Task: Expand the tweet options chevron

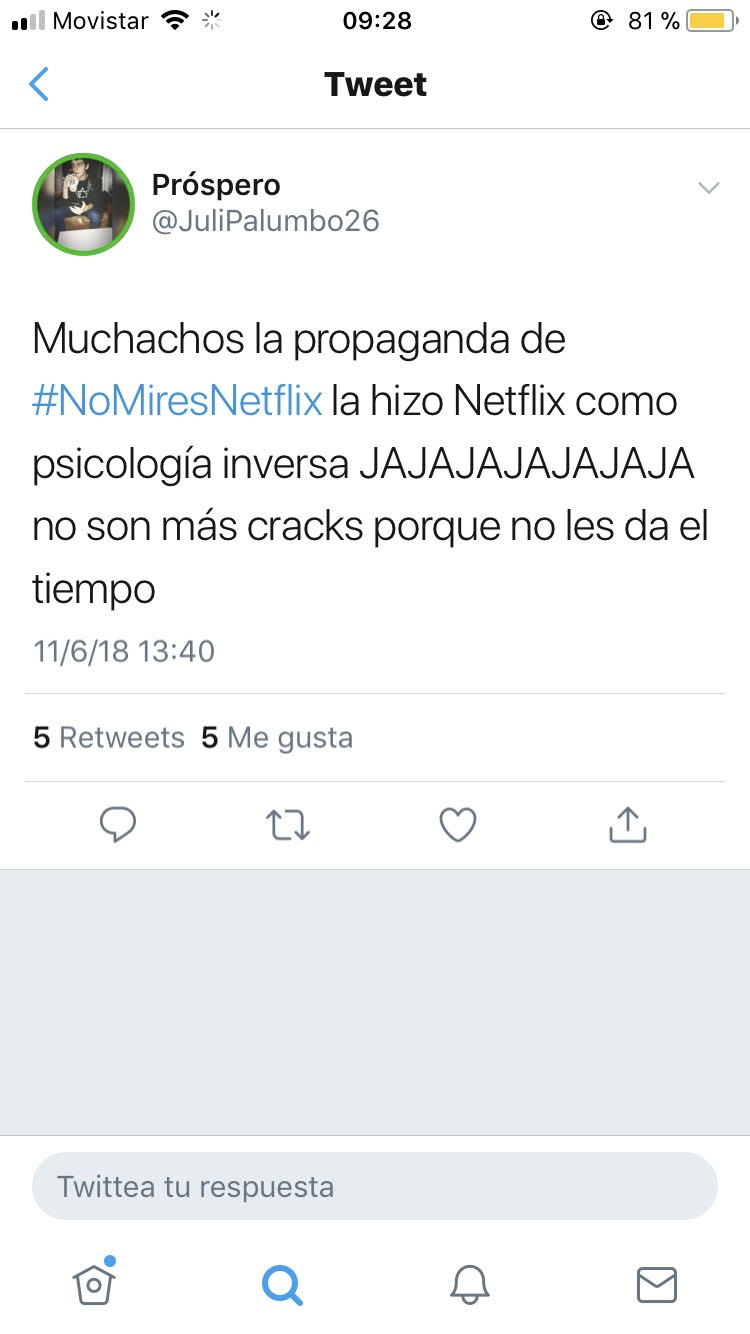Action: tap(708, 188)
